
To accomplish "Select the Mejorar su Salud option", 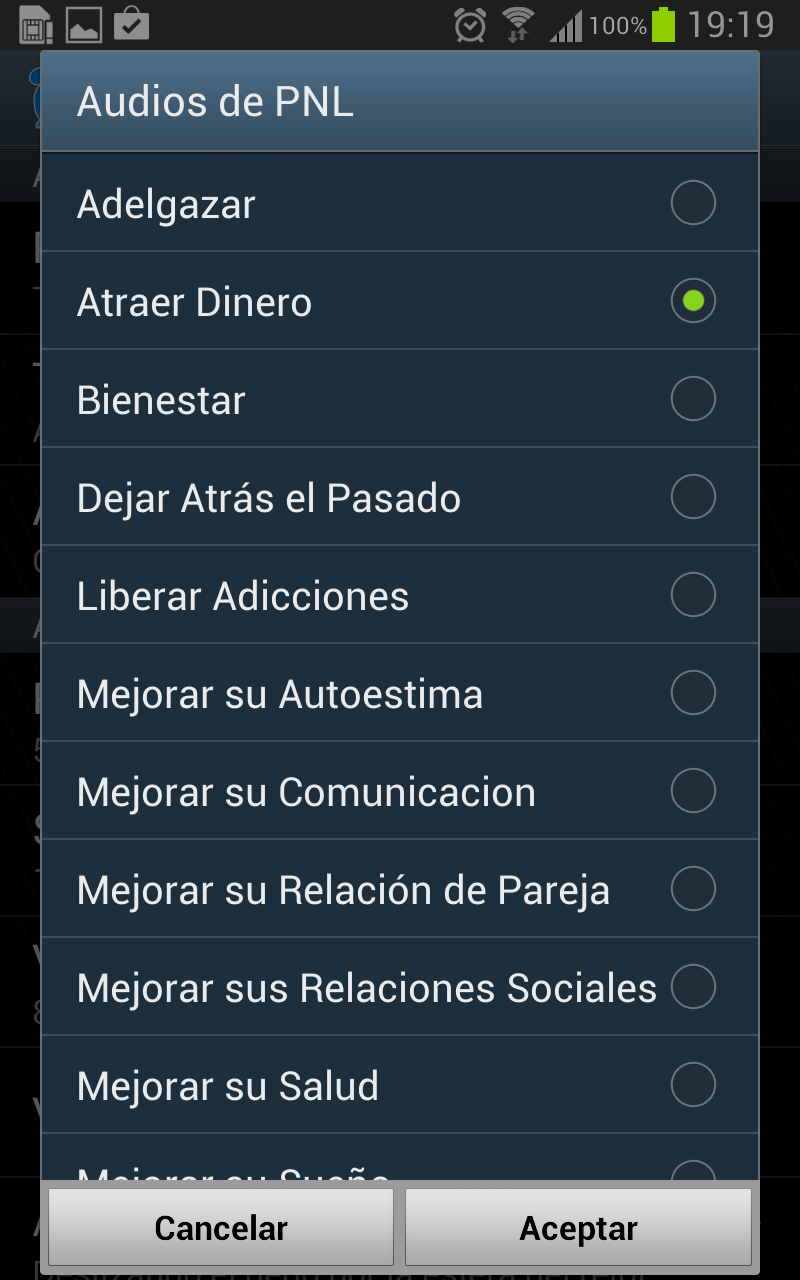I will pos(400,1085).
